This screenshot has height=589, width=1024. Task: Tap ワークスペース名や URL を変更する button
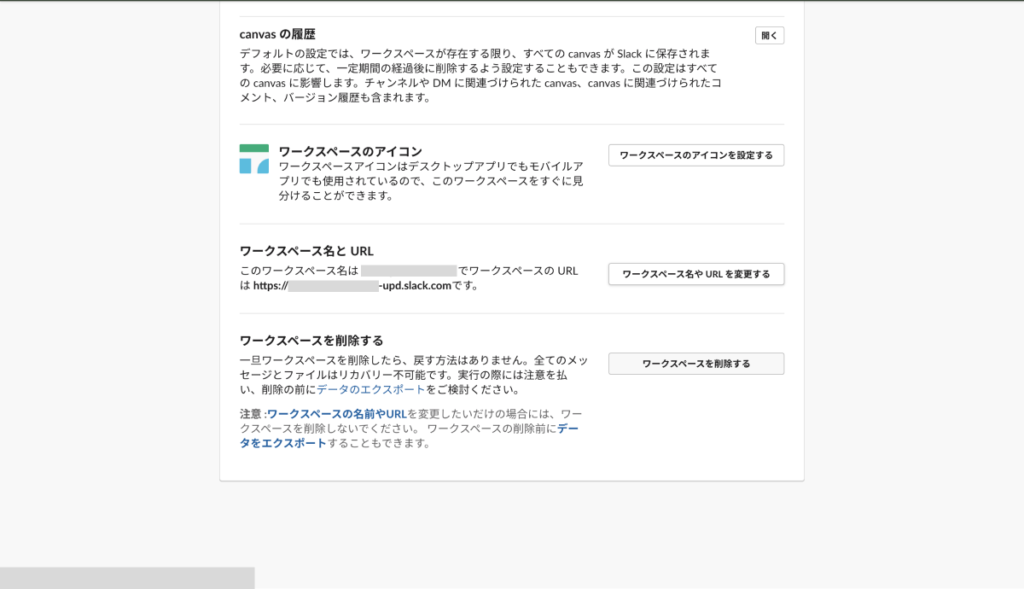(696, 274)
